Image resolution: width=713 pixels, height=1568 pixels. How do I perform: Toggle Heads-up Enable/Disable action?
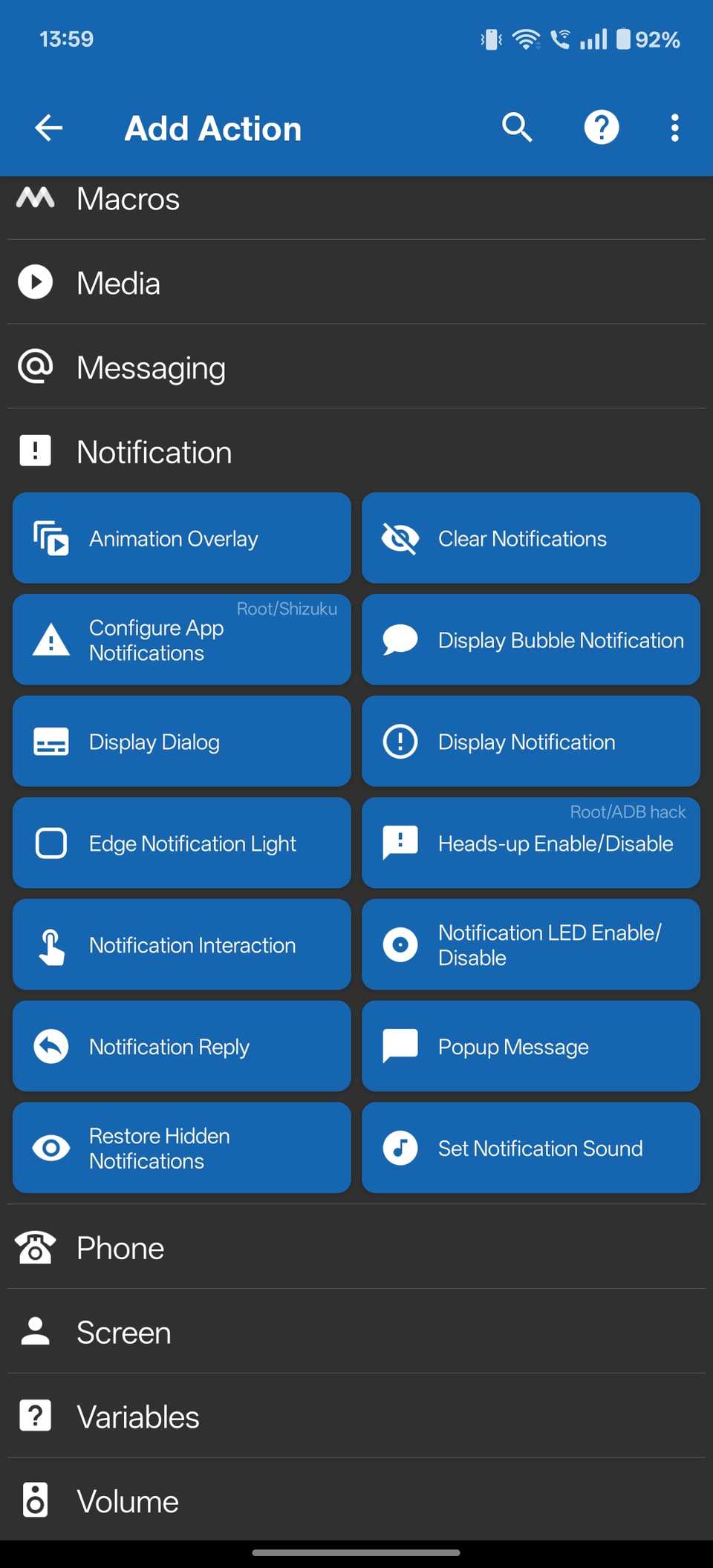530,843
